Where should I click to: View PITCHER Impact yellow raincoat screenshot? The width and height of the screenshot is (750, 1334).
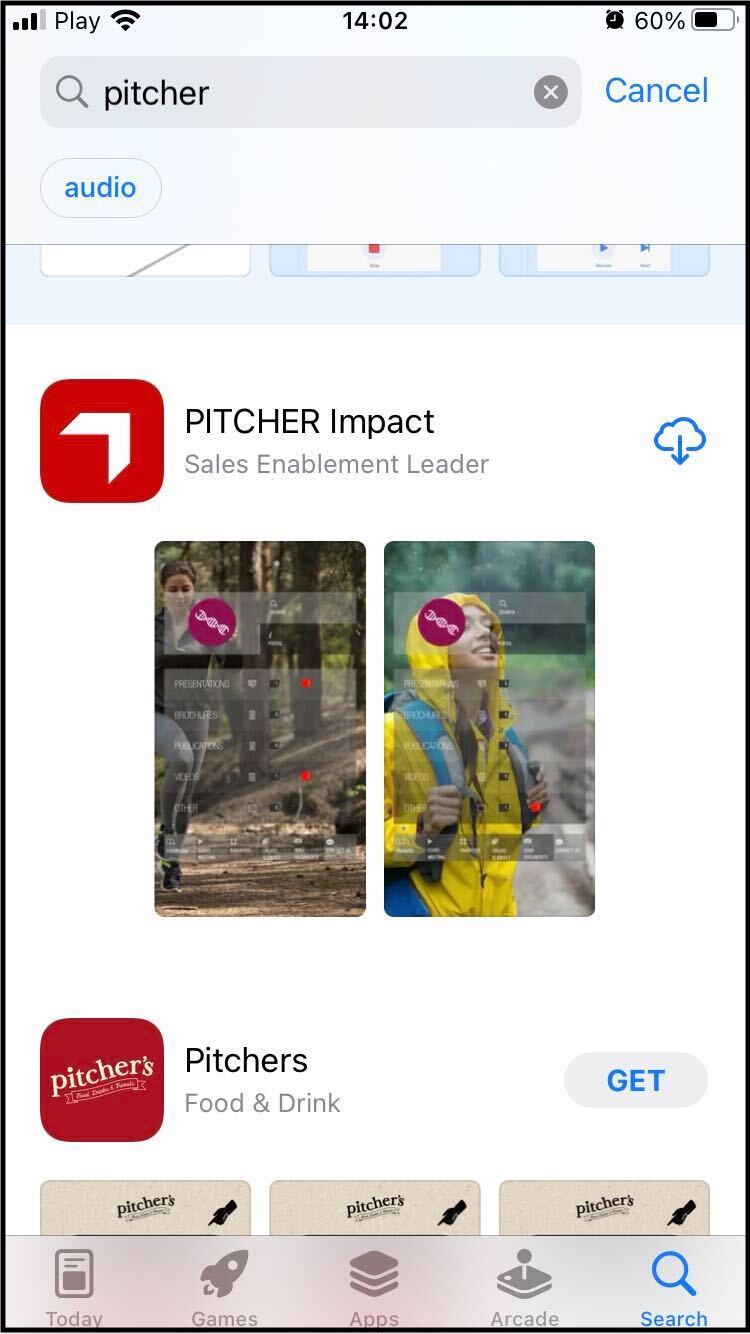pos(489,728)
